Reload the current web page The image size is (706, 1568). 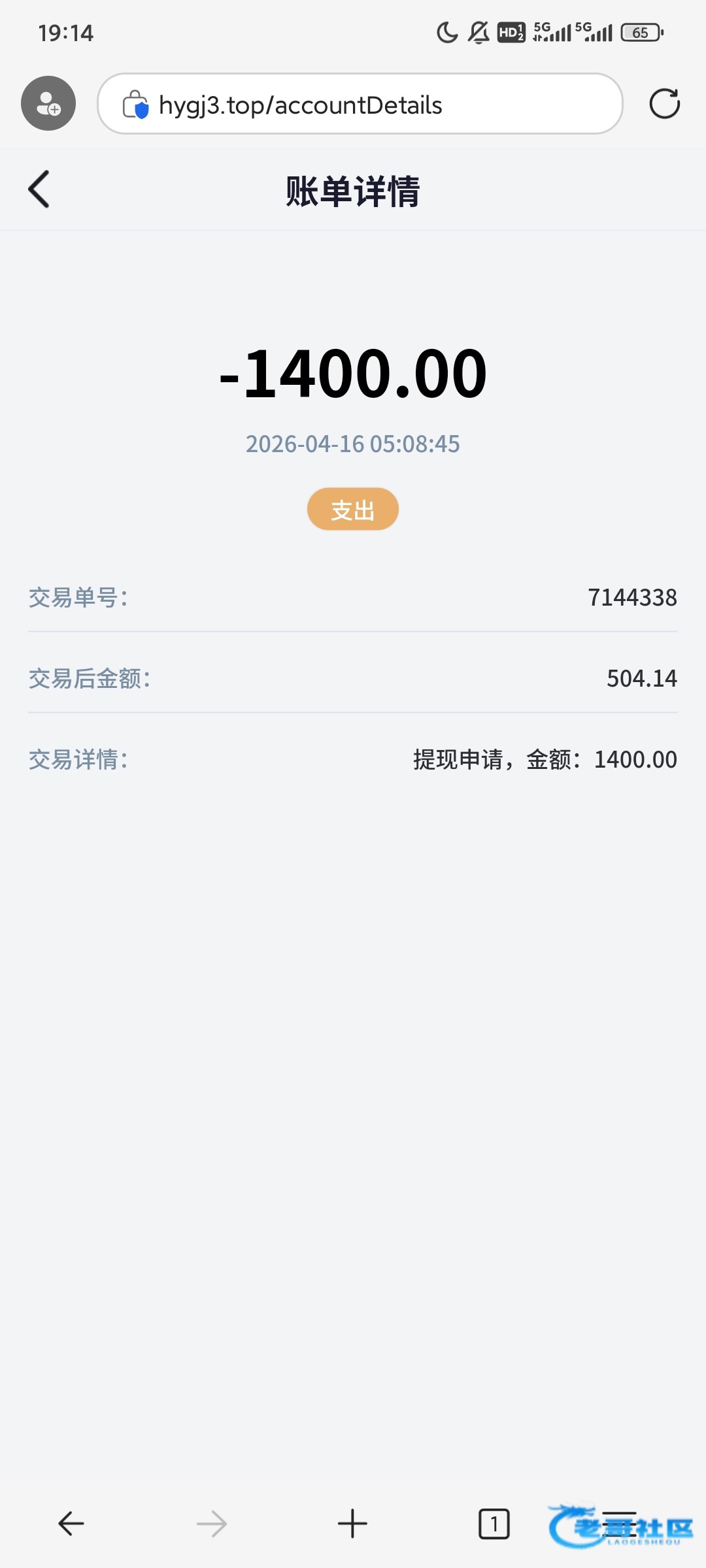pyautogui.click(x=664, y=104)
